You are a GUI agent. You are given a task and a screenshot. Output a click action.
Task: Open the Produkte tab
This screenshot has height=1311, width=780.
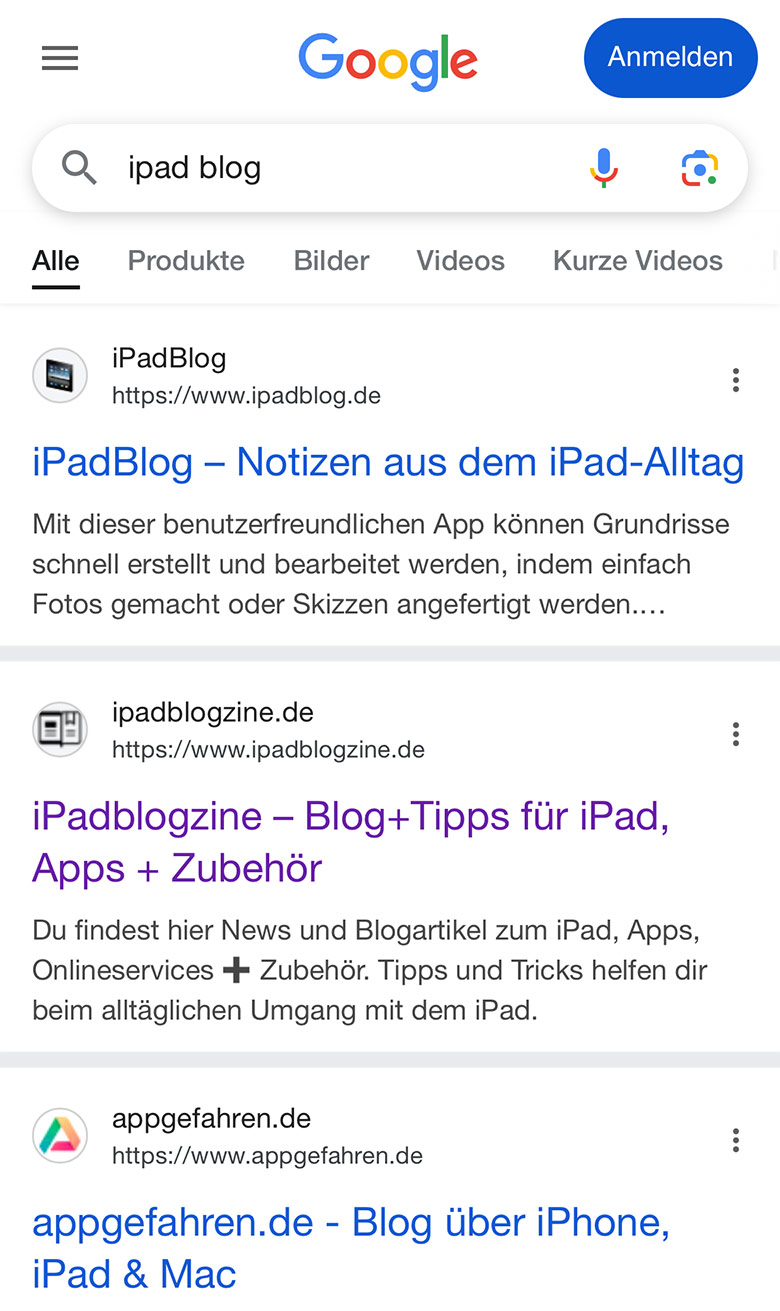pyautogui.click(x=185, y=261)
